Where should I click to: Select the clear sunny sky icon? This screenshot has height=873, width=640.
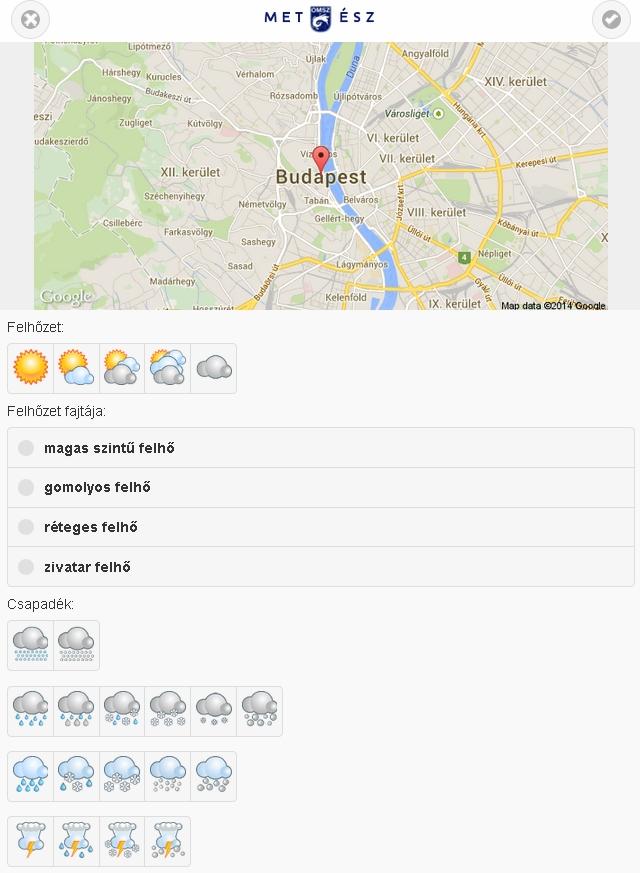30,368
